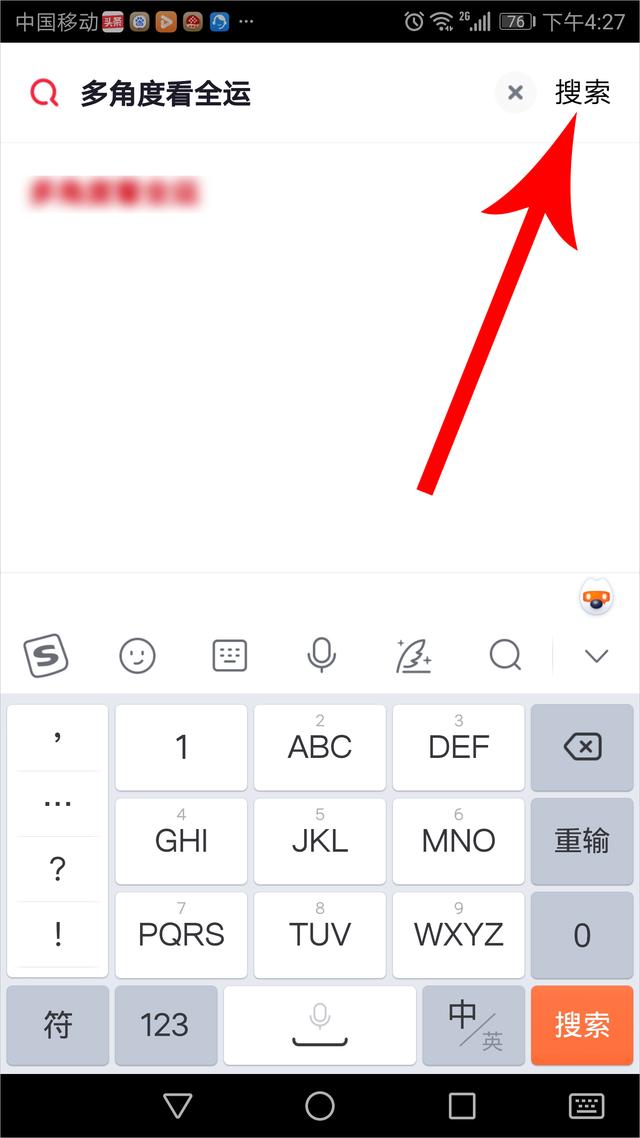Go back with the system back button
Viewport: 640px width, 1138px height.
[x=178, y=1105]
